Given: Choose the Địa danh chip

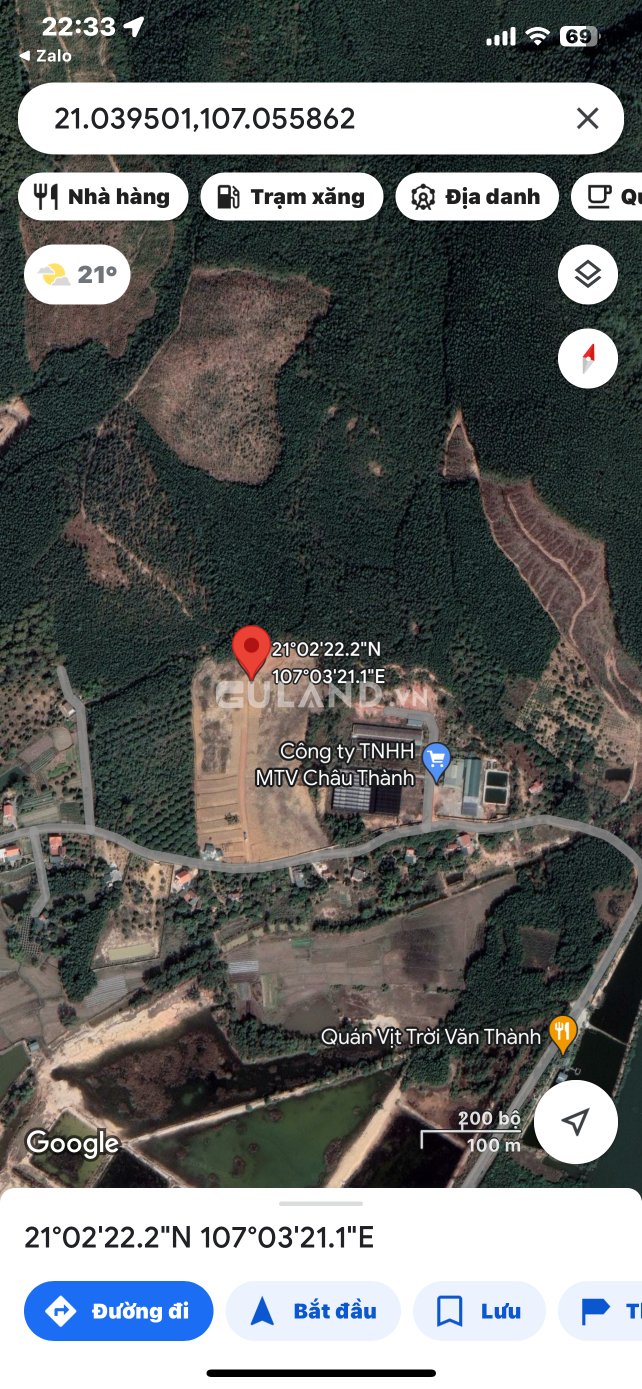Looking at the screenshot, I should (476, 197).
